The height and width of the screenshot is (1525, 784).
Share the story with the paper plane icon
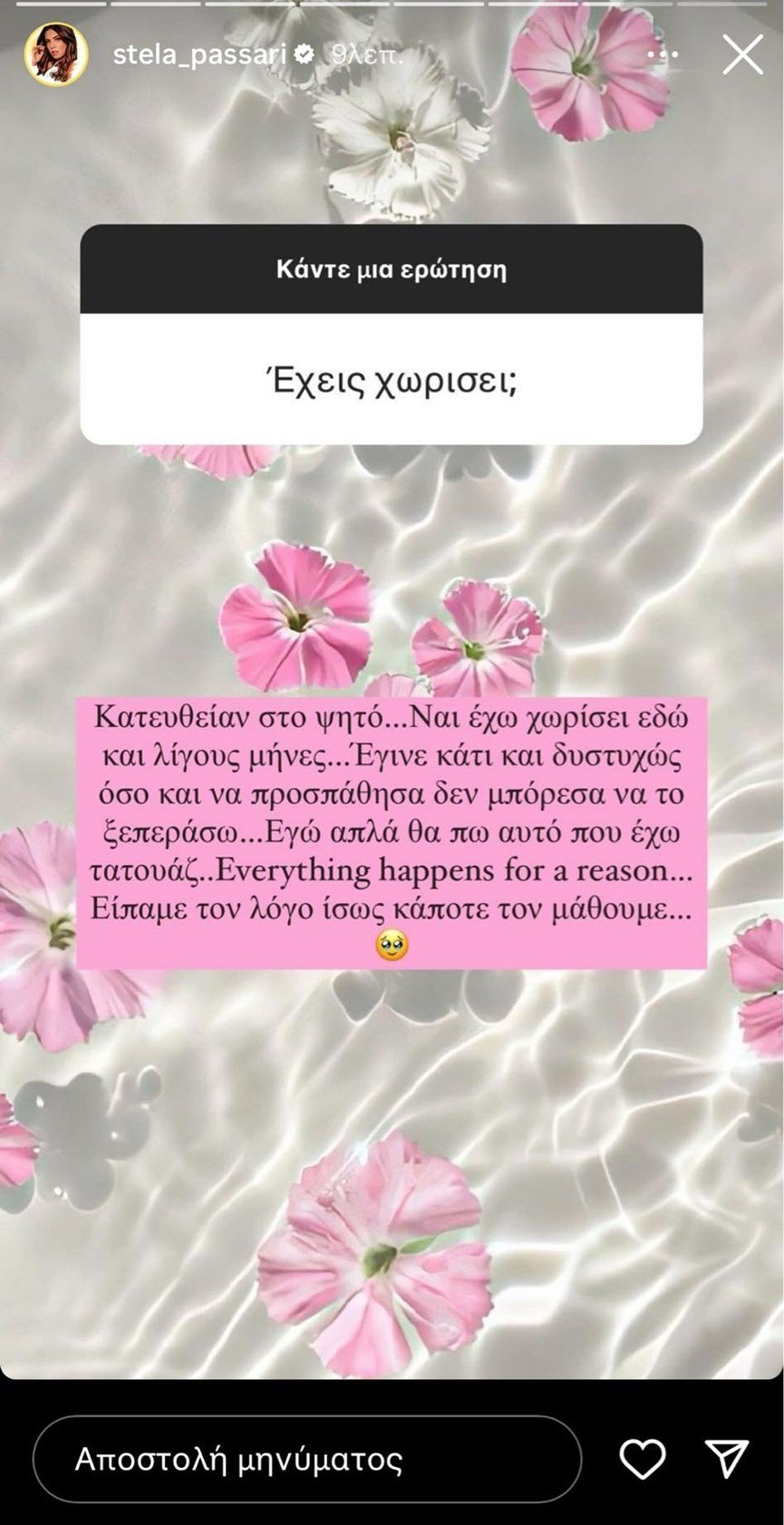click(726, 1459)
